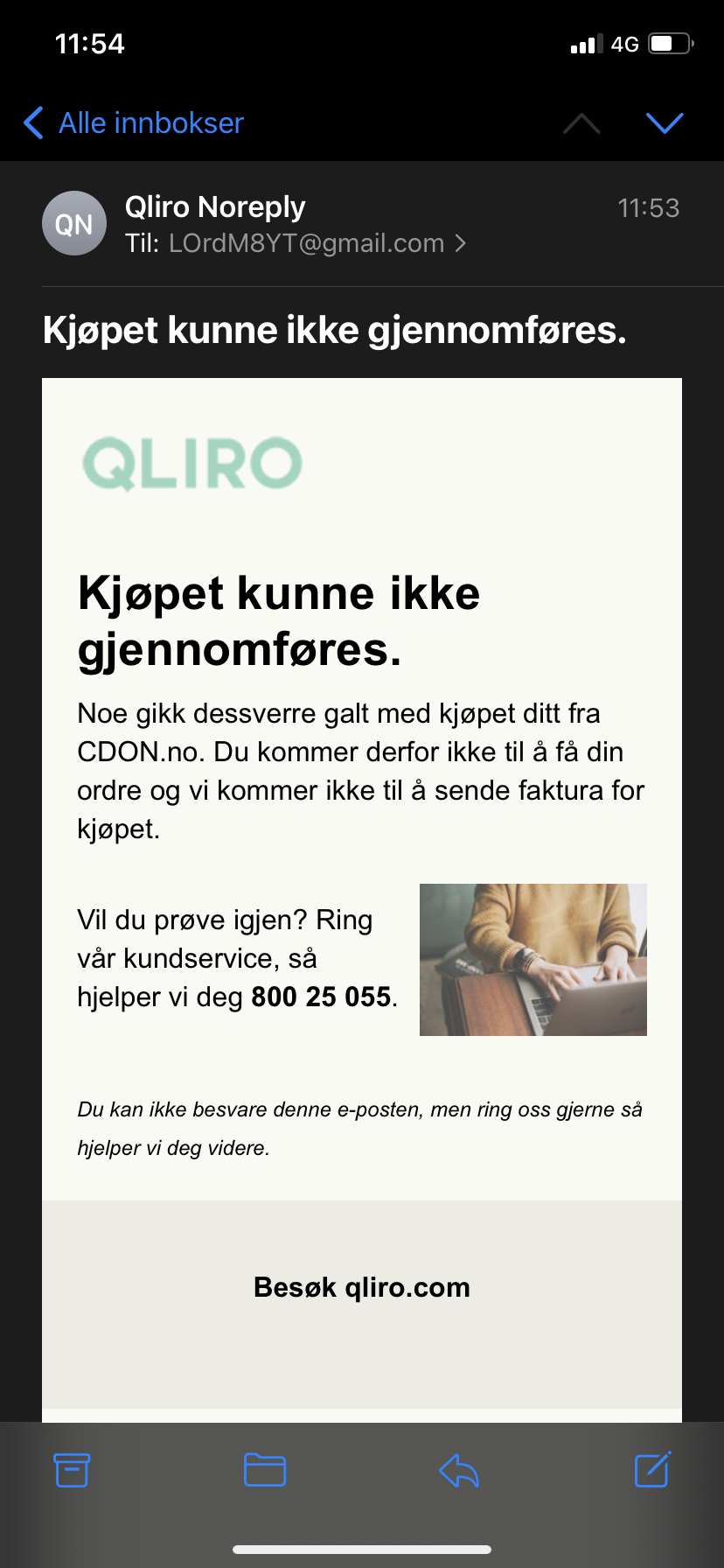The image size is (724, 1568).
Task: Archive this email
Action: click(72, 1470)
